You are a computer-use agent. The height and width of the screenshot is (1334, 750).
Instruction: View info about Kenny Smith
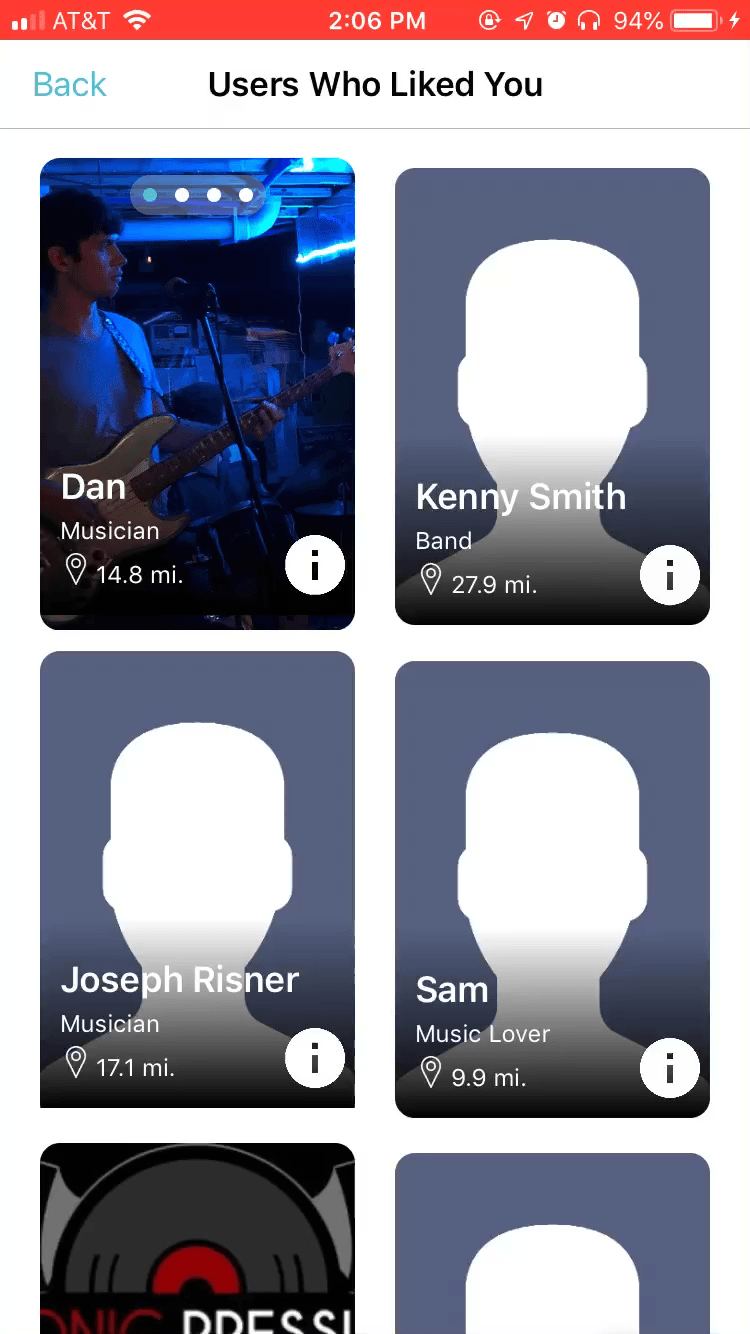pyautogui.click(x=669, y=575)
